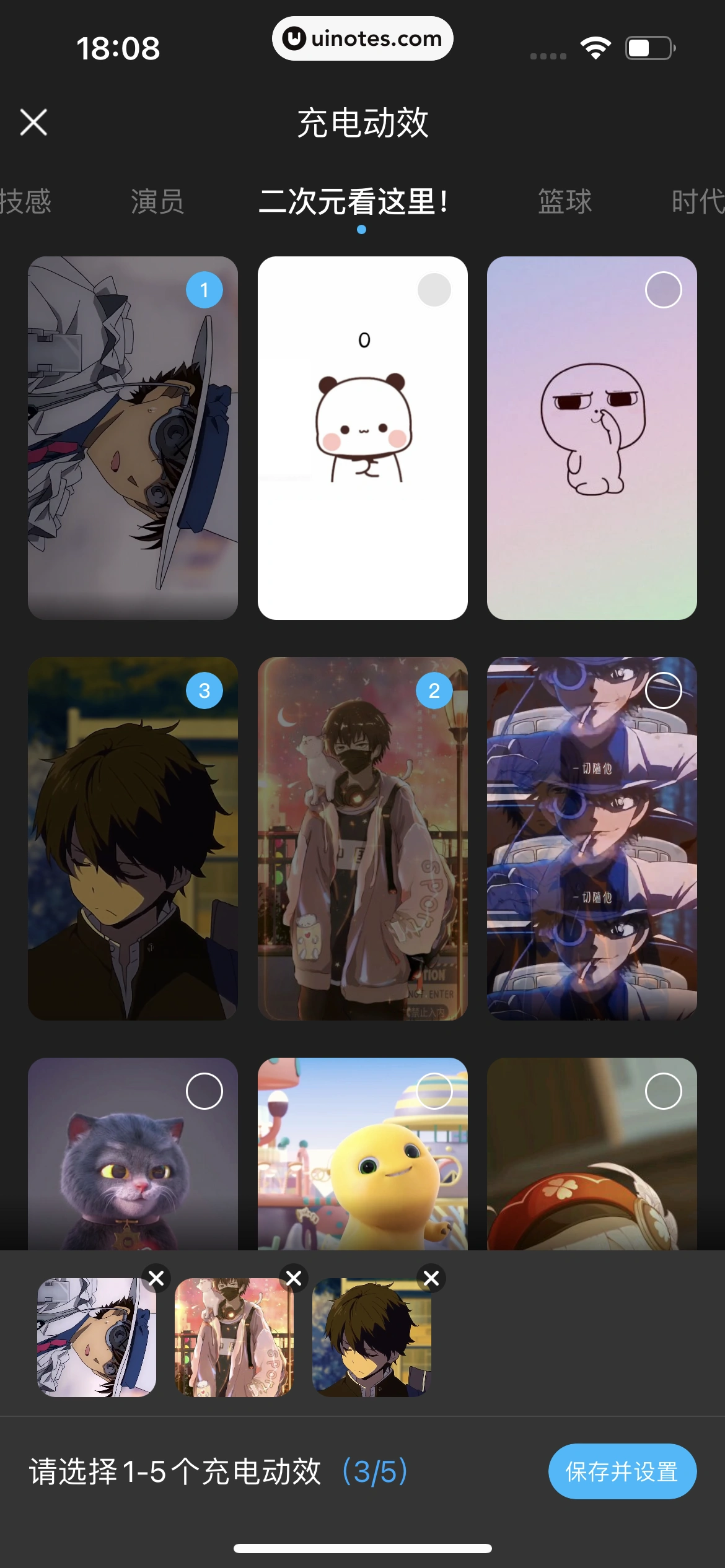Select the smirking white blob effect
Screen dimensions: 725x1568
pos(663,290)
